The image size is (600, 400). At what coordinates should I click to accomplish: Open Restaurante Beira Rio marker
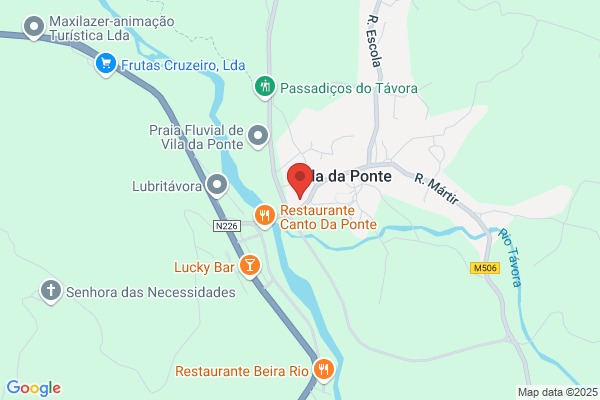click(x=324, y=370)
